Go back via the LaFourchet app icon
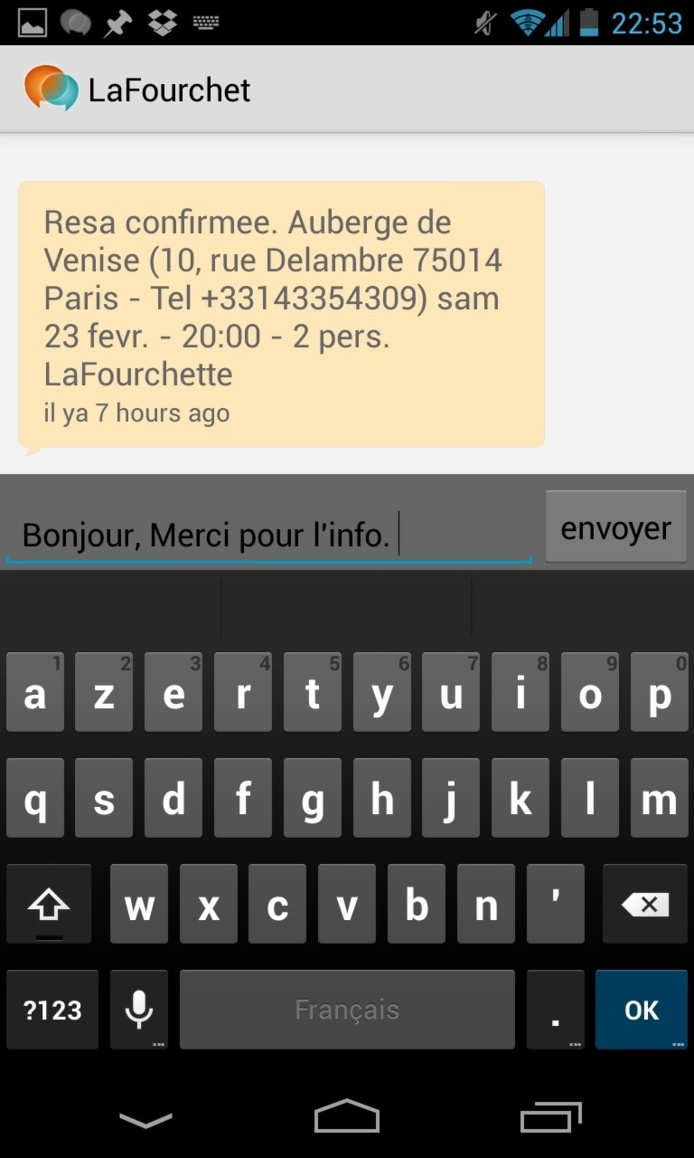This screenshot has width=694, height=1158. (50, 89)
